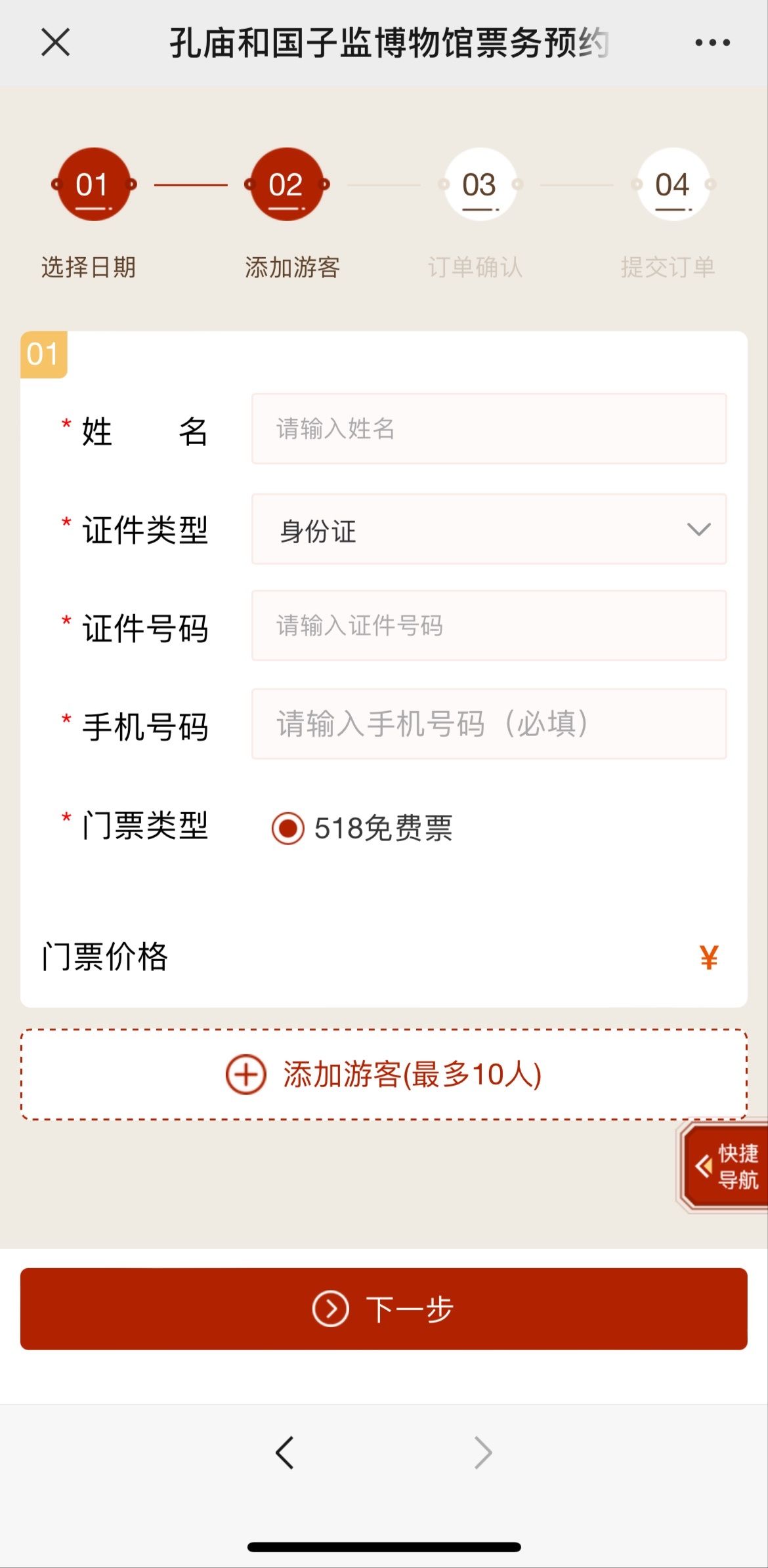
Task: Open the three-dot overflow menu
Action: tap(712, 43)
